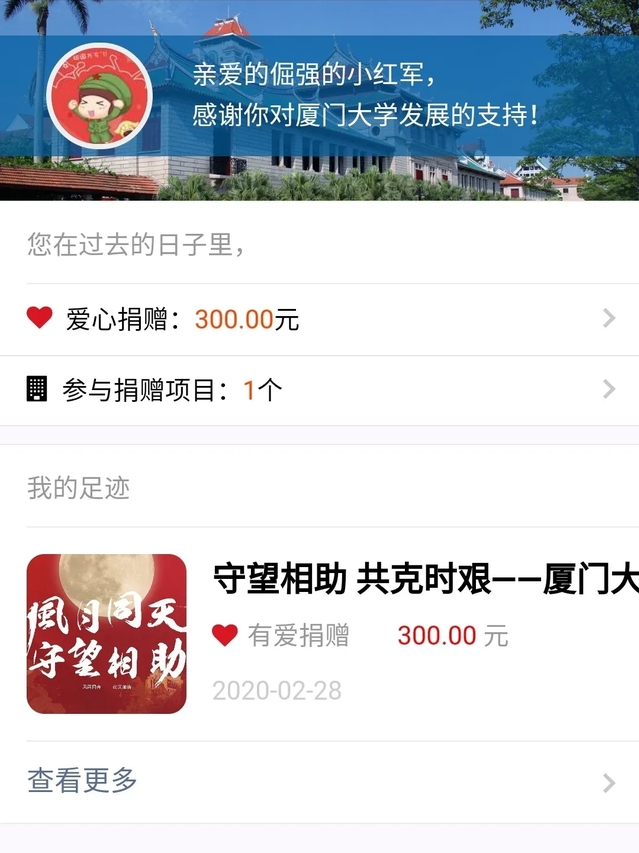
Task: Open the 参与捐赠项目 row
Action: [319, 390]
